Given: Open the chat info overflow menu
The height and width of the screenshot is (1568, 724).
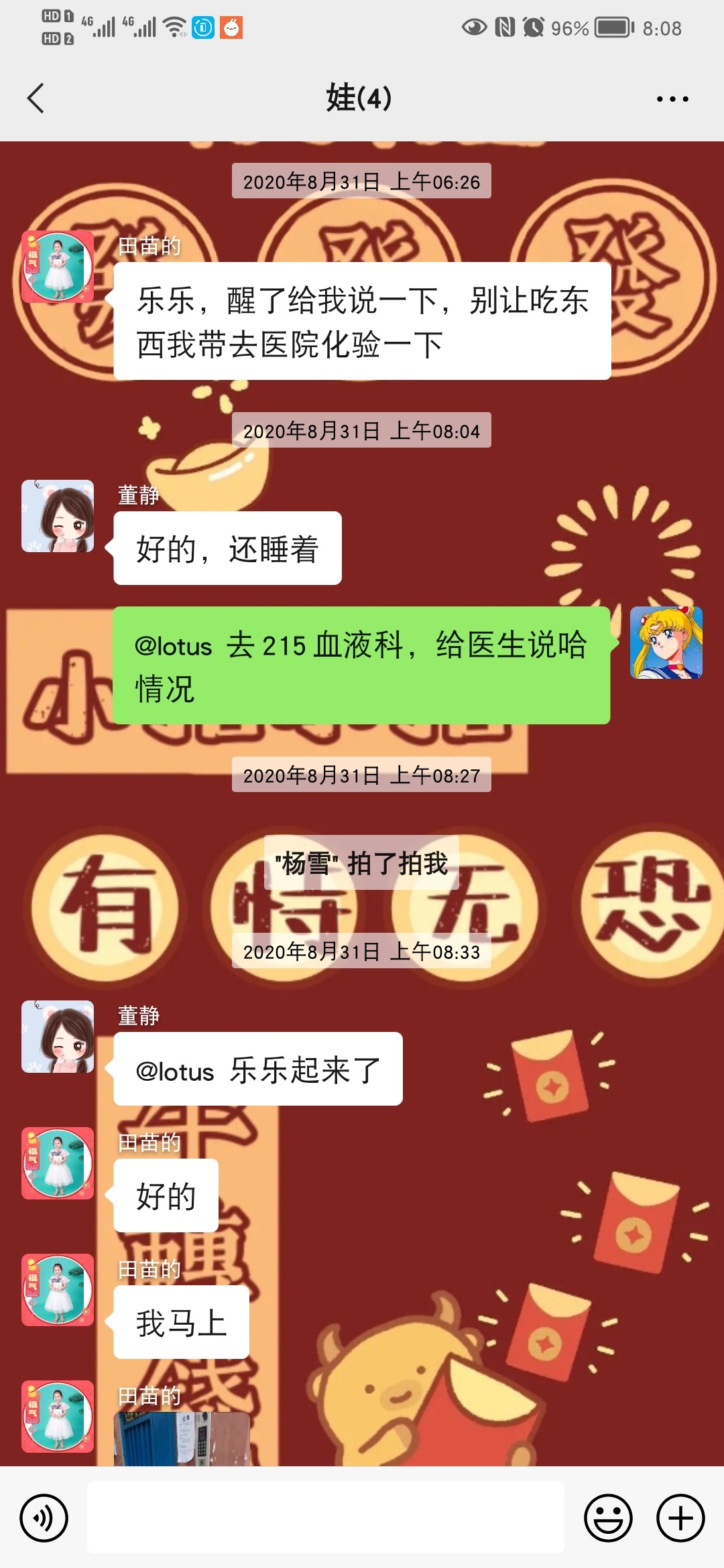Looking at the screenshot, I should pos(672,99).
